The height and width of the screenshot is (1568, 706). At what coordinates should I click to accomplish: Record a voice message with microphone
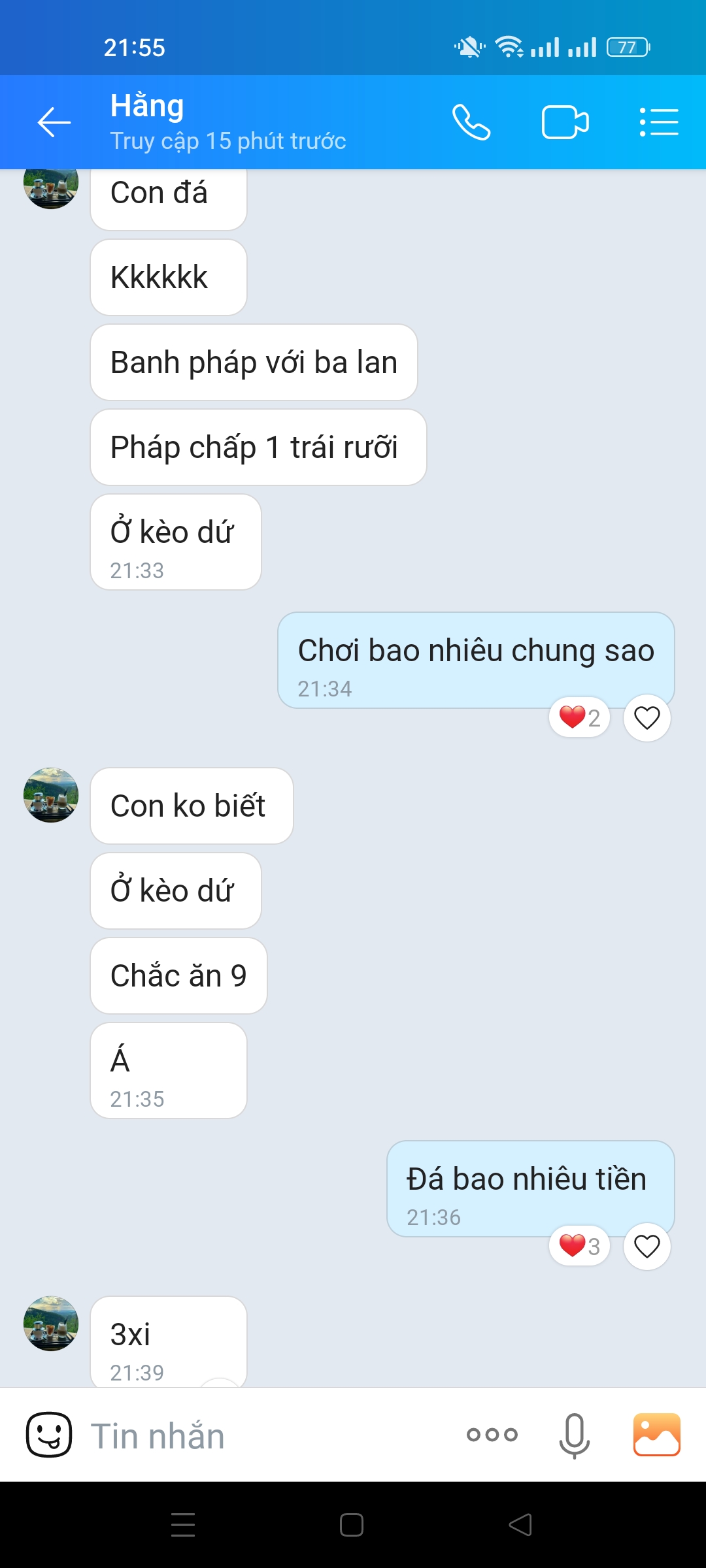(574, 1435)
